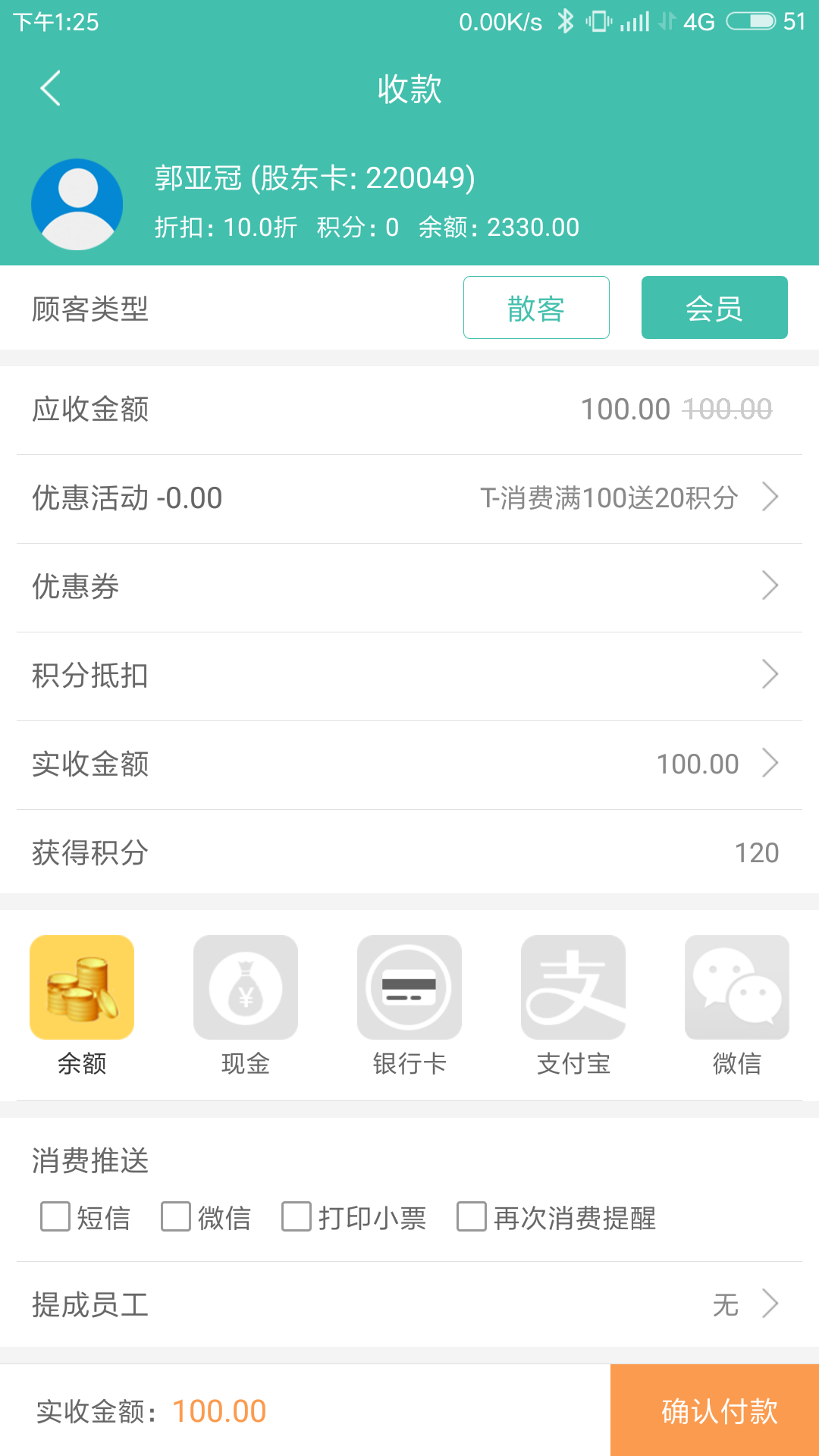The width and height of the screenshot is (819, 1456).
Task: Tap the 实收金额 amount row to edit
Action: [409, 764]
